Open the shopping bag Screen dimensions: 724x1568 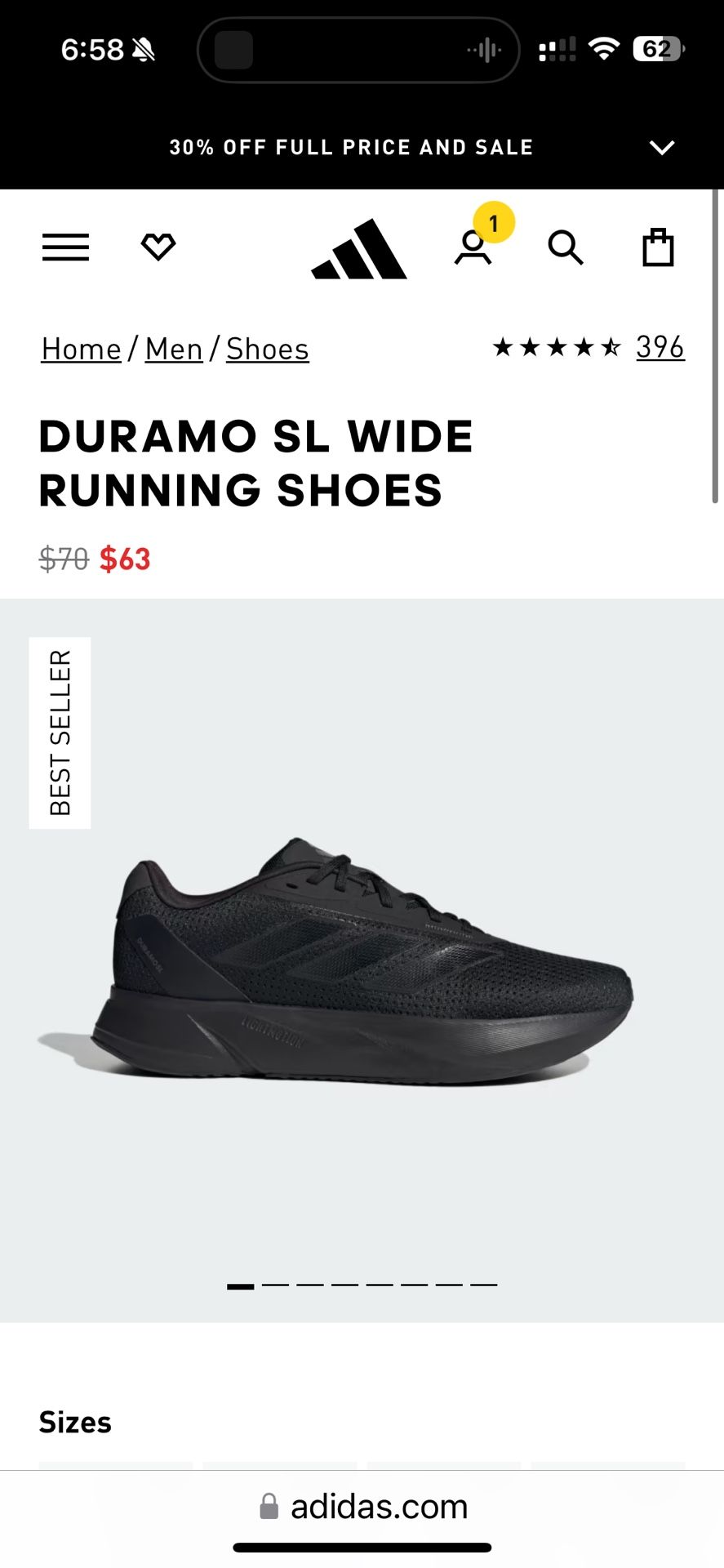658,247
